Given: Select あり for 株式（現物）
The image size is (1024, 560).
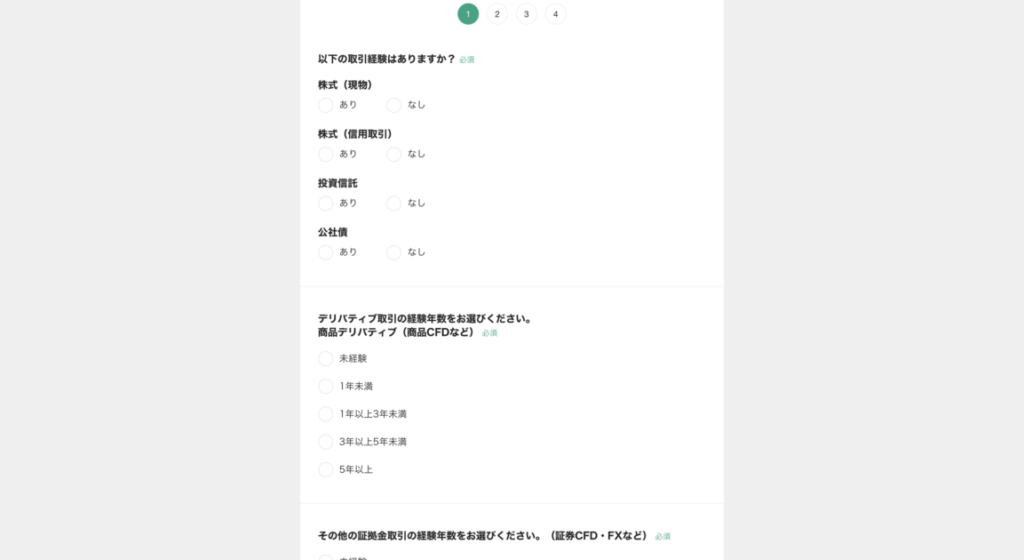Looking at the screenshot, I should [x=326, y=105].
